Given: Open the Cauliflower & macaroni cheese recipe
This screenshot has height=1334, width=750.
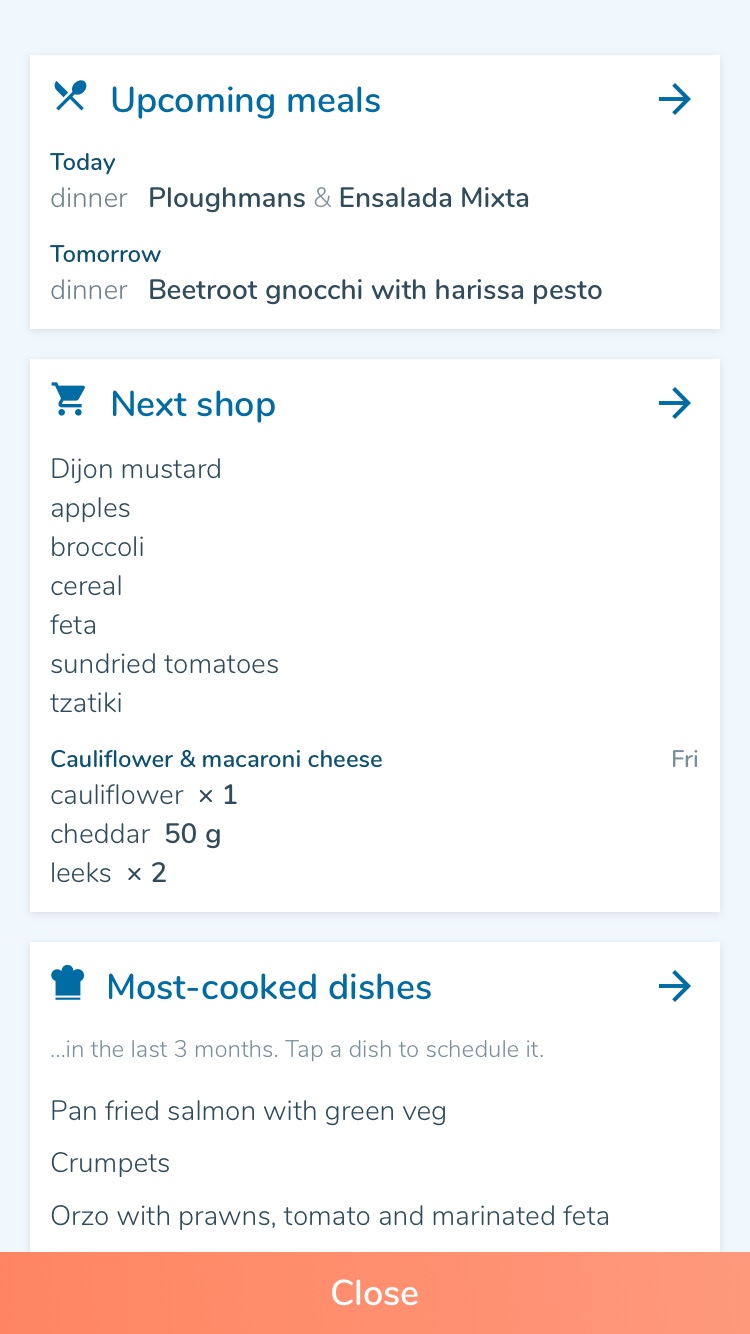Looking at the screenshot, I should coord(216,759).
